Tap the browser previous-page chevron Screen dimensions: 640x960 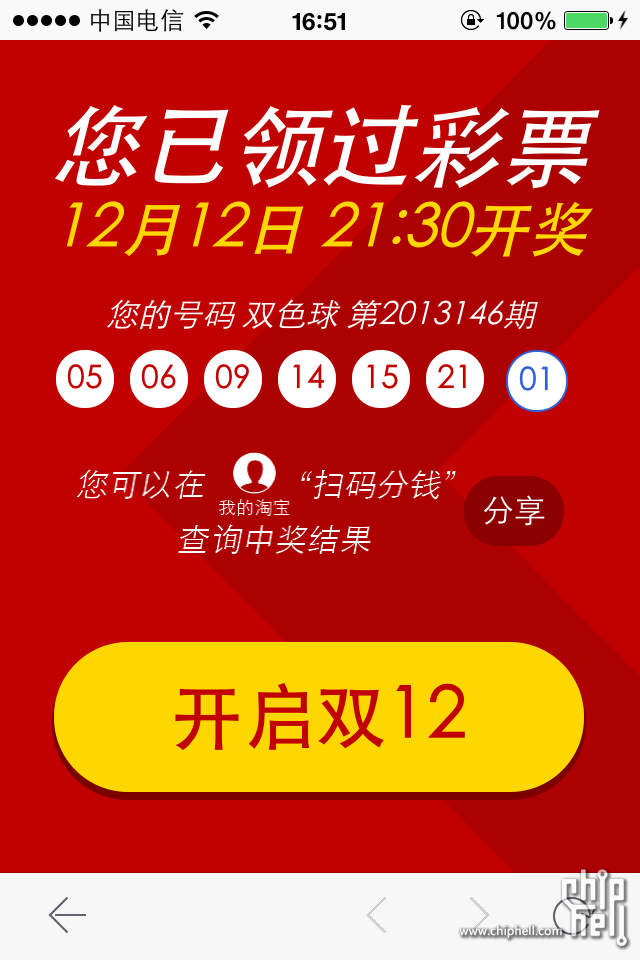click(376, 915)
